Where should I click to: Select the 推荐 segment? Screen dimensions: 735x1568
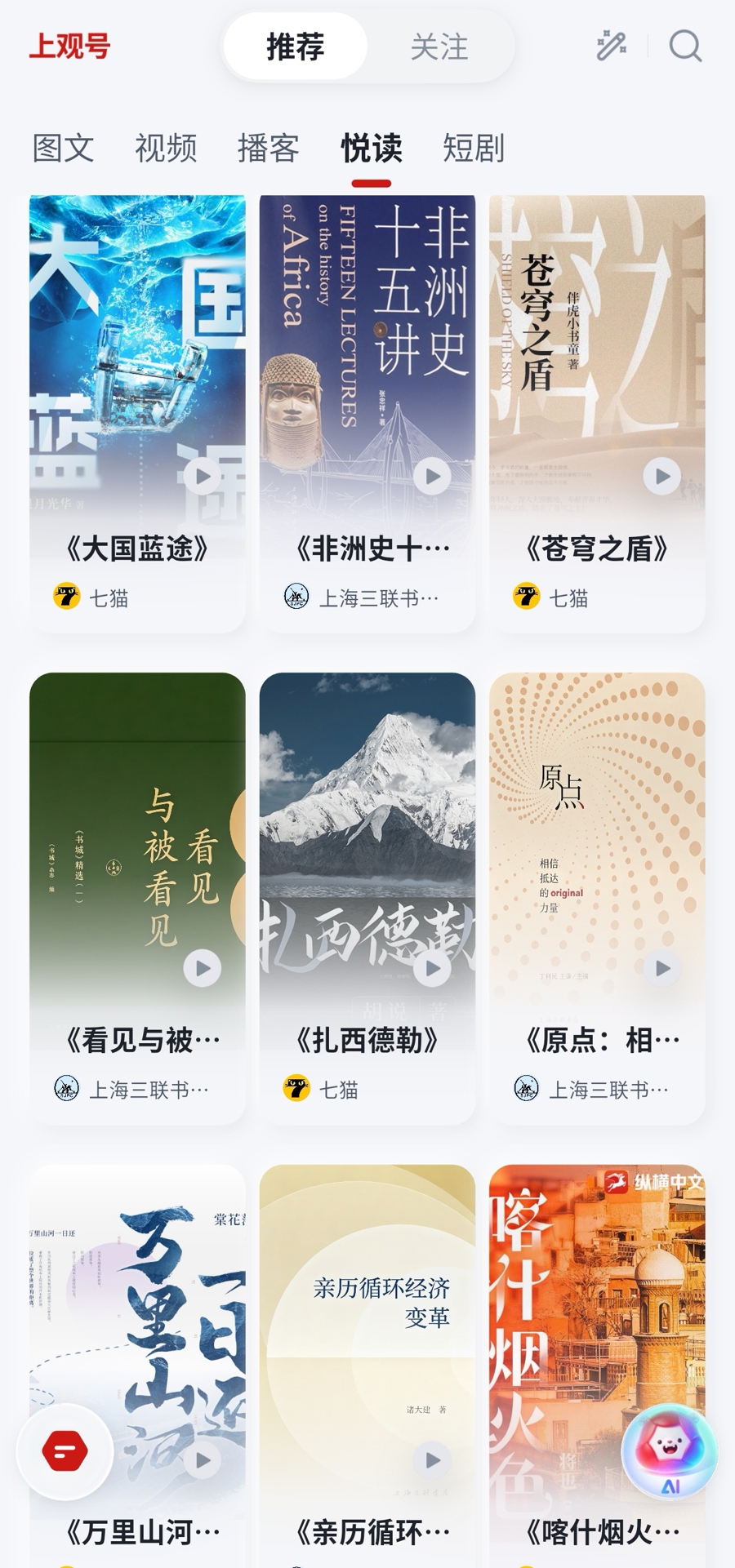296,47
